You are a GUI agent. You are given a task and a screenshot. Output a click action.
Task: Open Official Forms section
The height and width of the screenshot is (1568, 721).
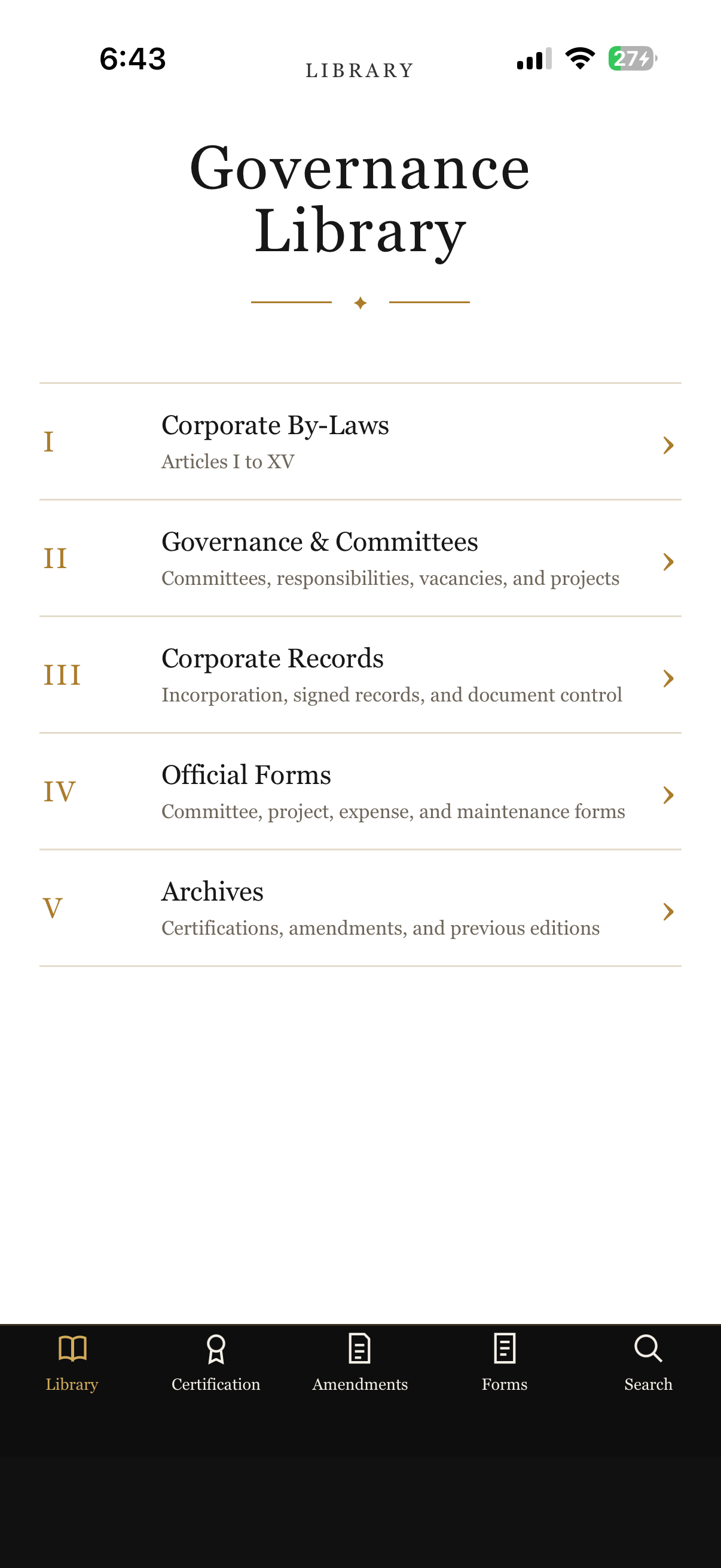click(360, 791)
